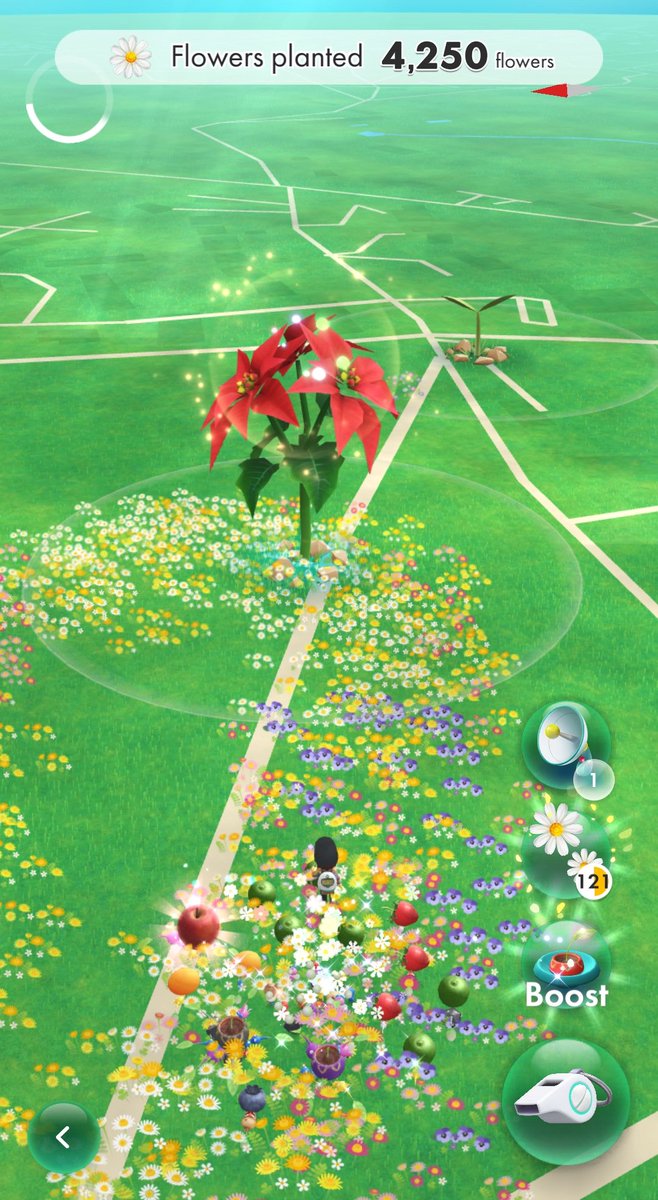Screen dimensions: 658x1200
Task: Go back with the arrow button
Action: (63, 1137)
